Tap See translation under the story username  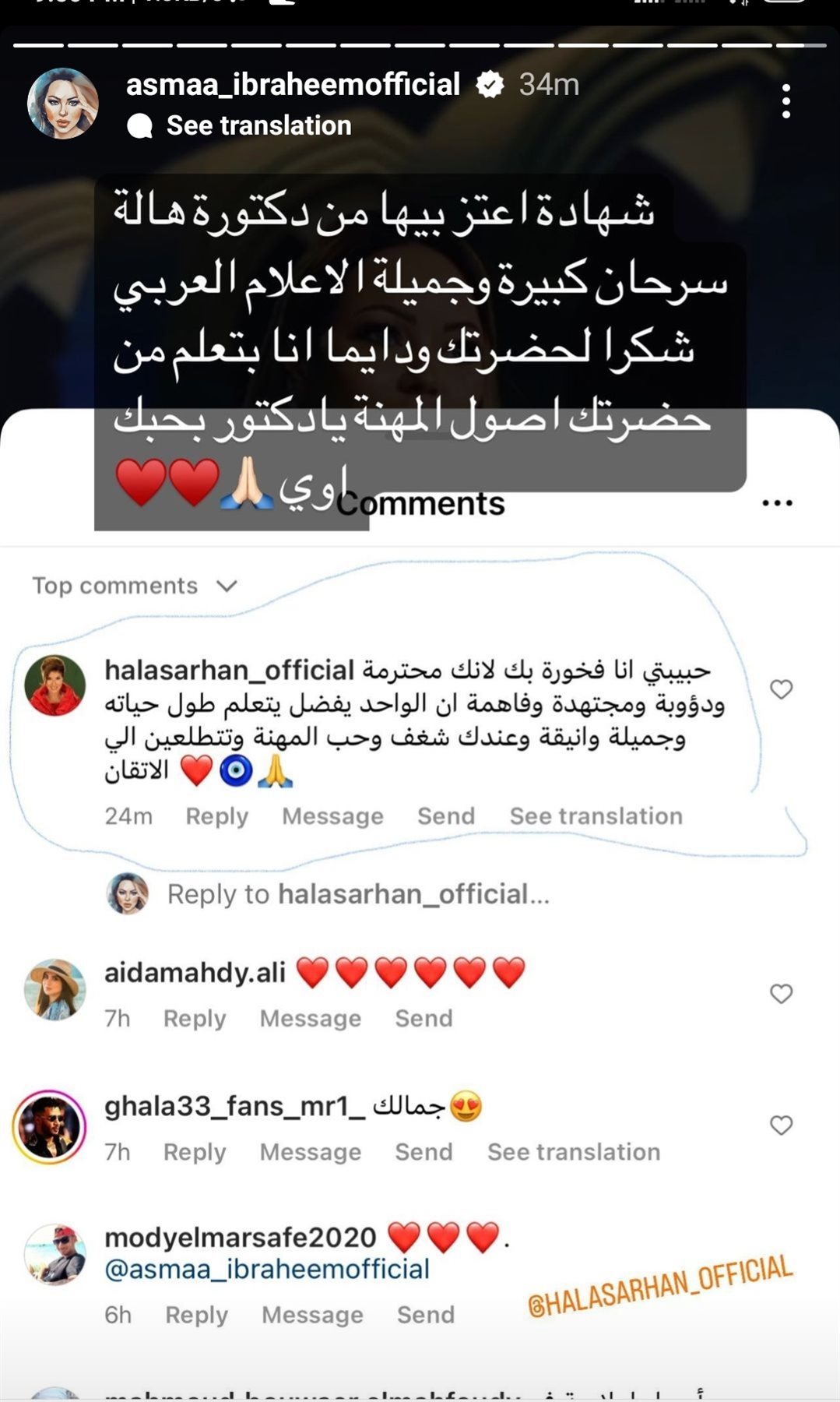pyautogui.click(x=258, y=125)
